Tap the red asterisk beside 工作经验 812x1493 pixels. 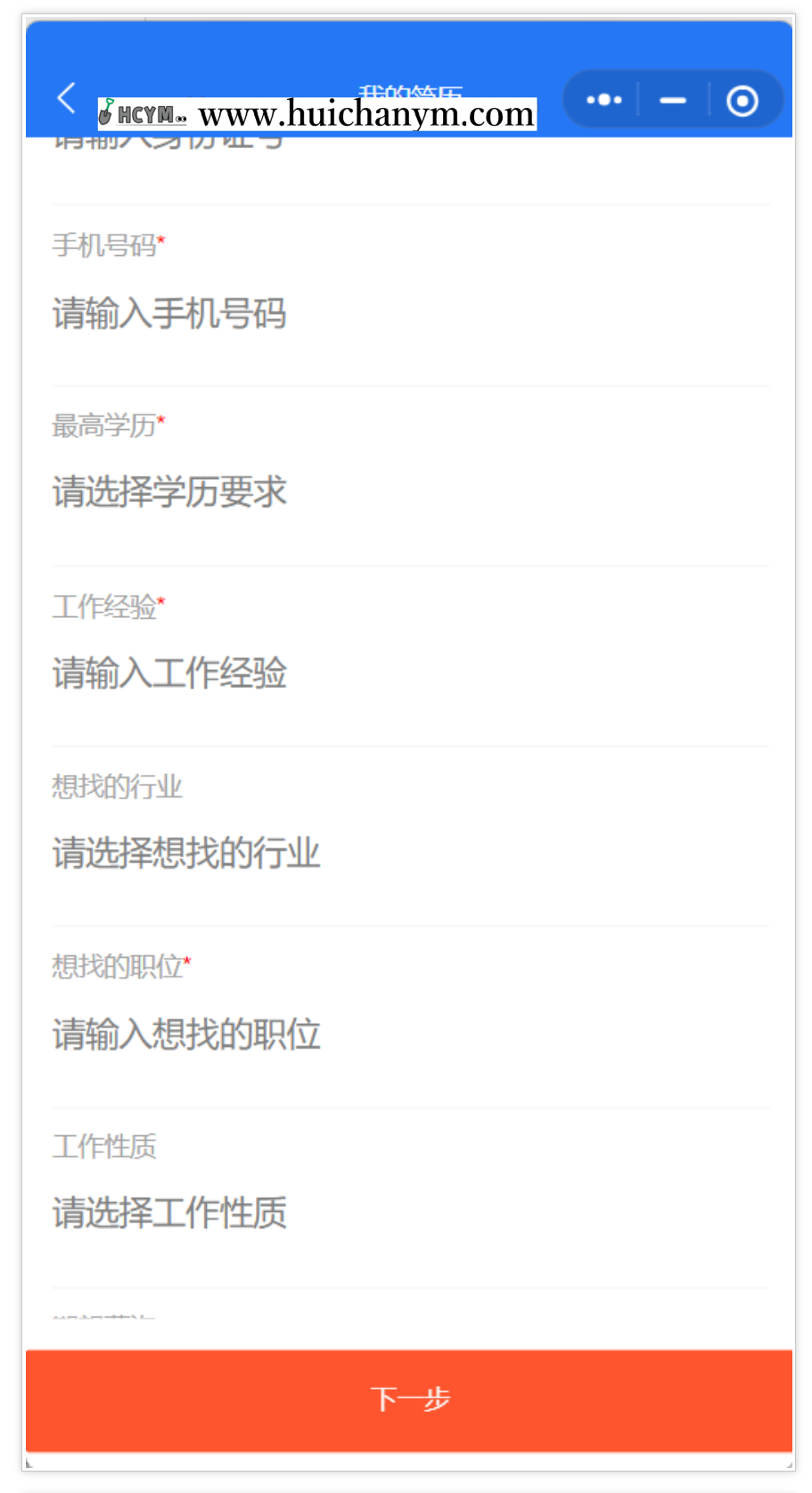(160, 599)
